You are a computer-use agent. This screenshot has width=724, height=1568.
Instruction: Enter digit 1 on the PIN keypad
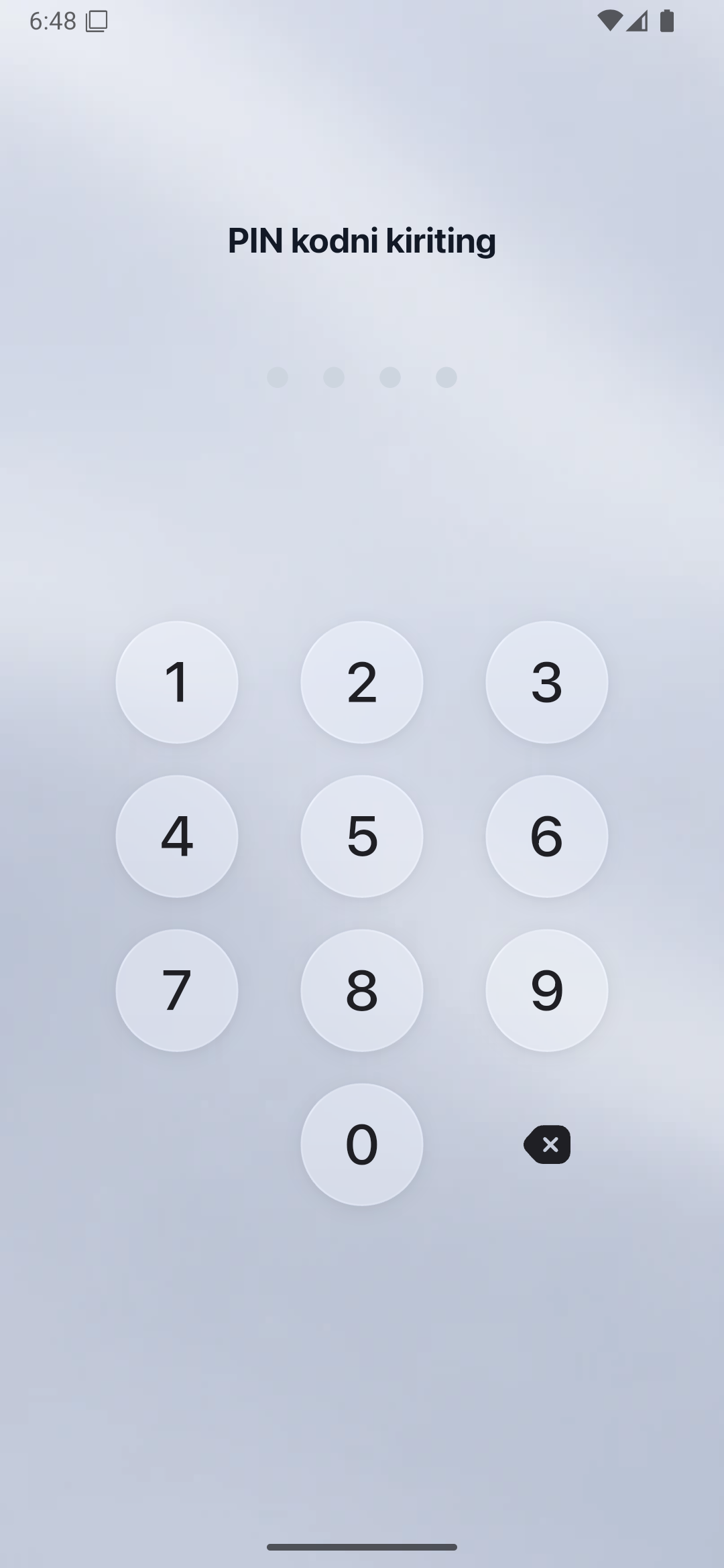177,682
